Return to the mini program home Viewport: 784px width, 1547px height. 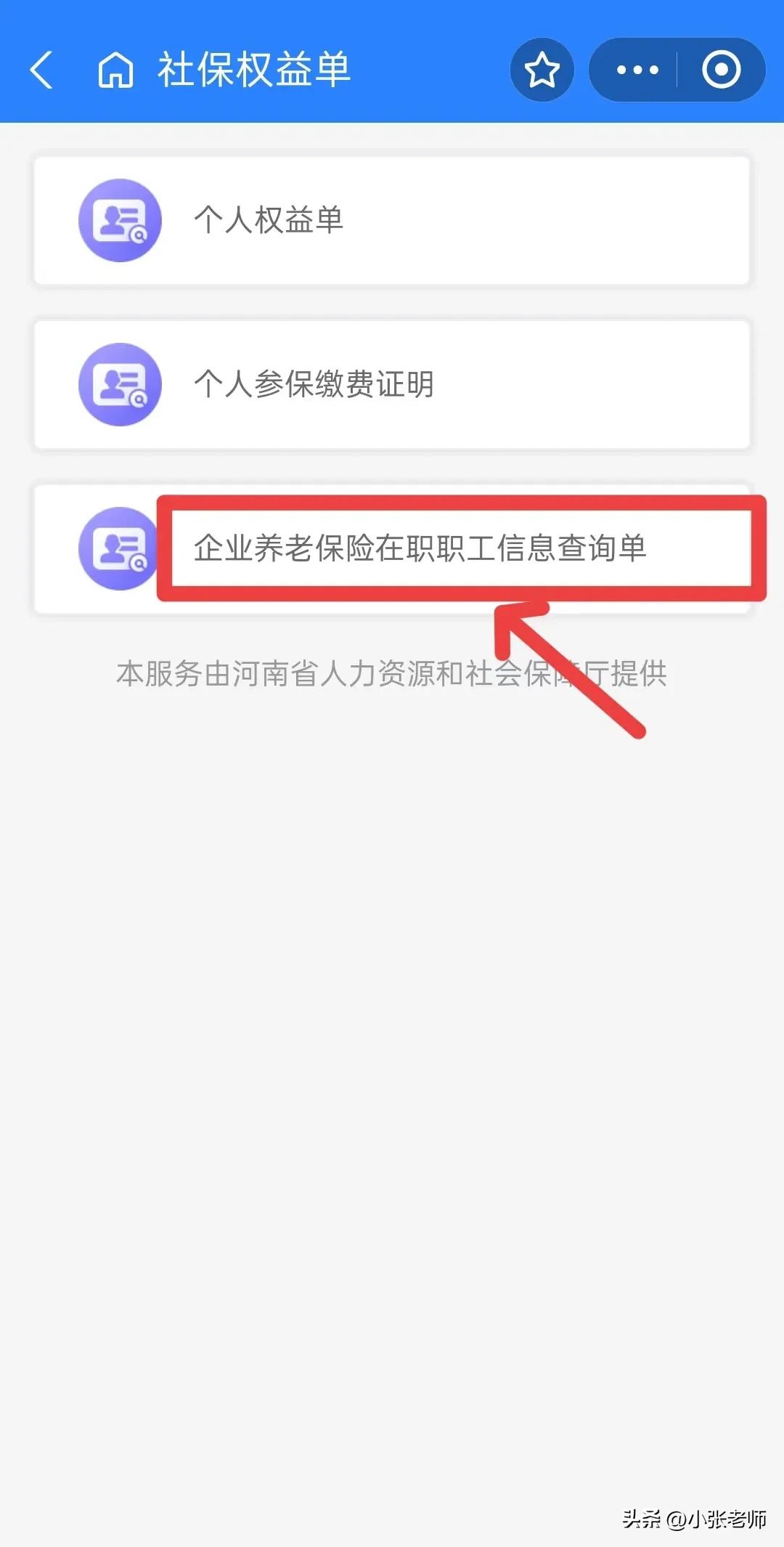point(116,70)
